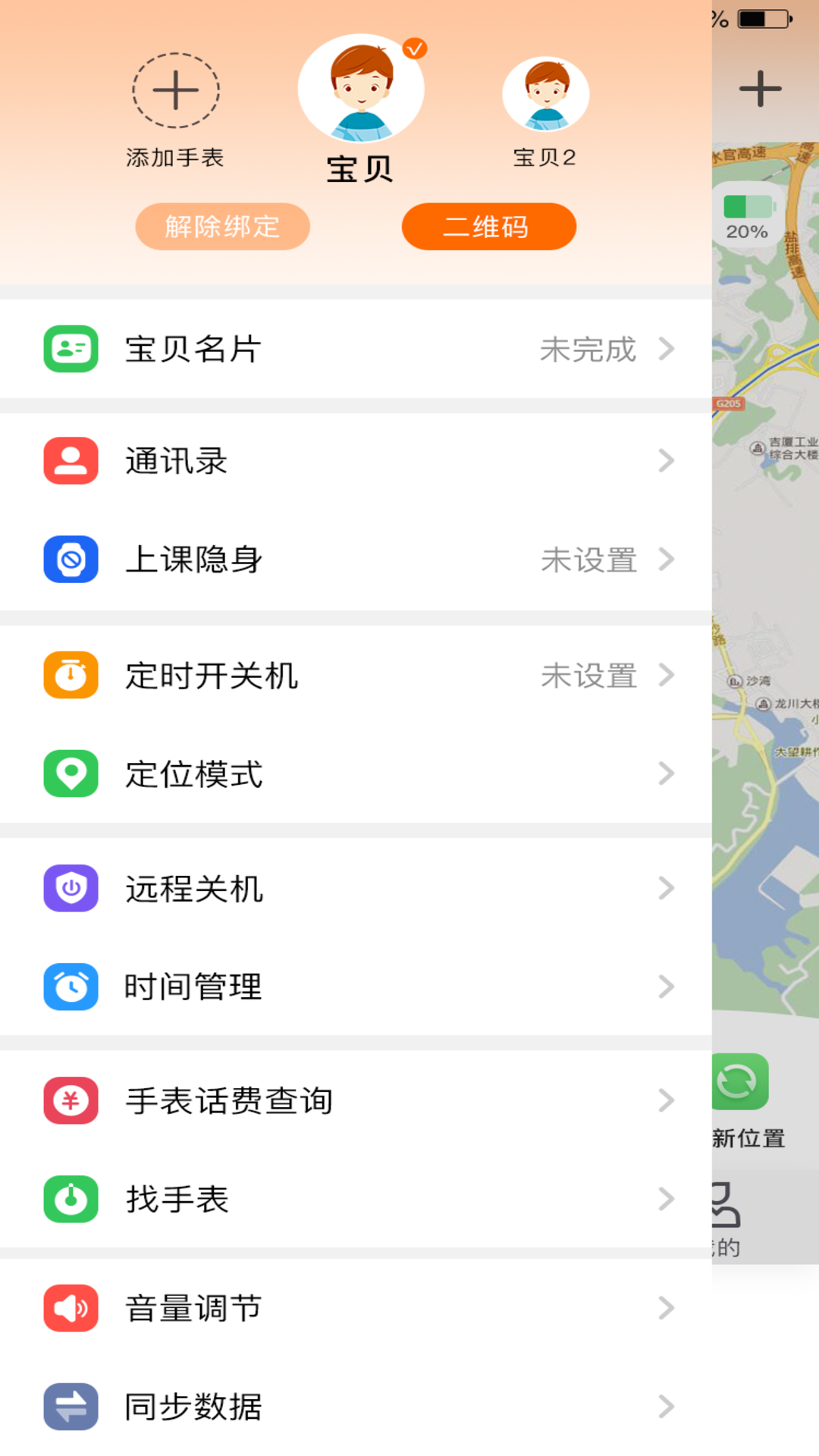The image size is (819, 1456).
Task: Tap the 新位置 refresh location icon
Action: 739,1082
